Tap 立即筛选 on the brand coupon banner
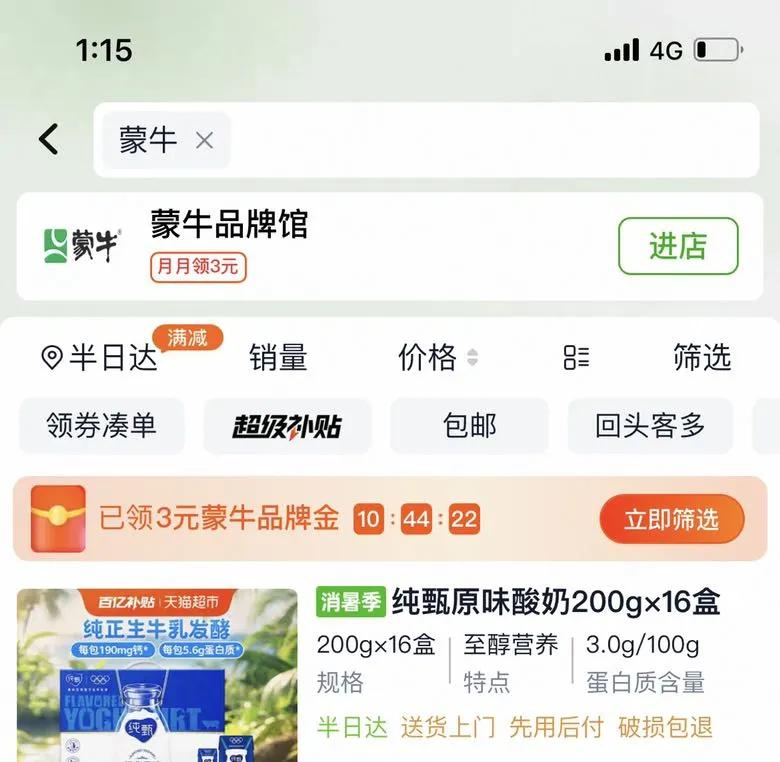780x762 pixels. (672, 519)
